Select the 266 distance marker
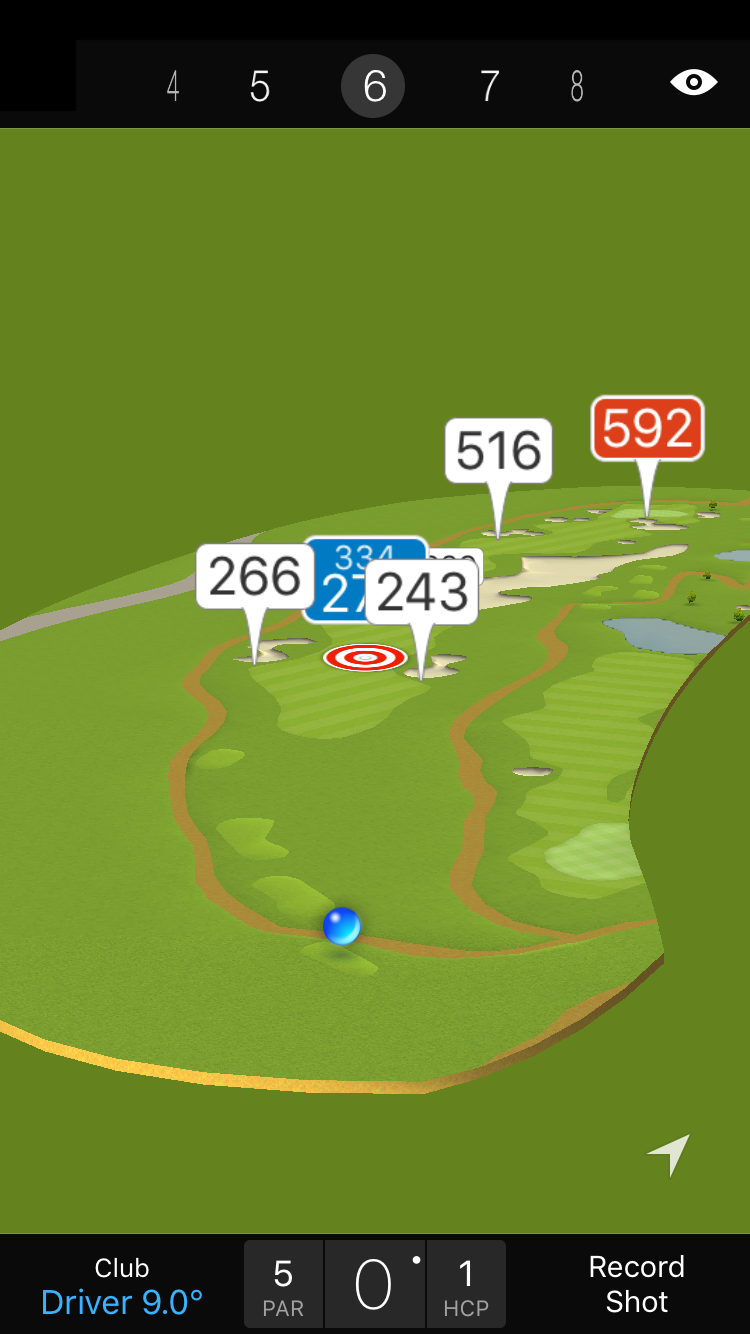Viewport: 750px width, 1334px height. point(254,577)
